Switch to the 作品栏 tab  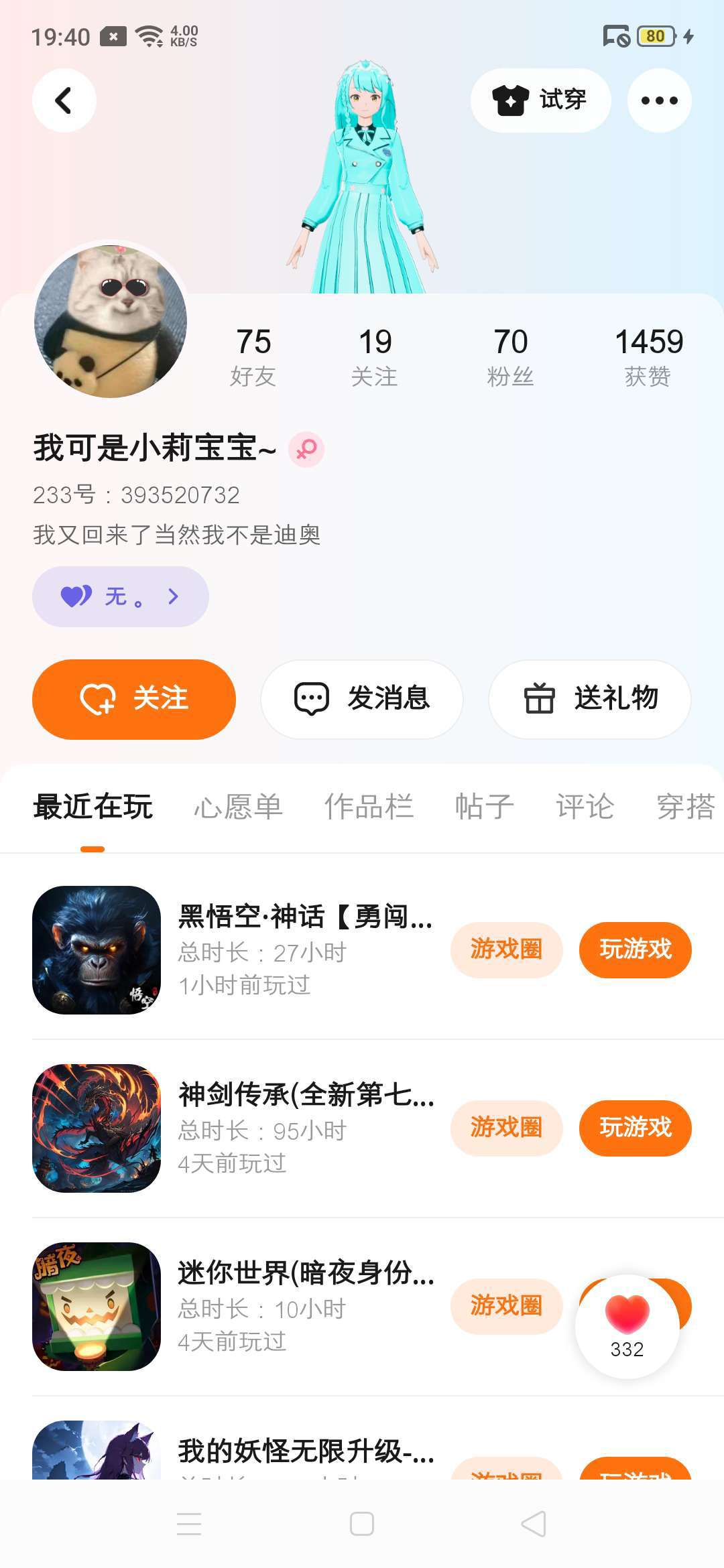pos(369,806)
